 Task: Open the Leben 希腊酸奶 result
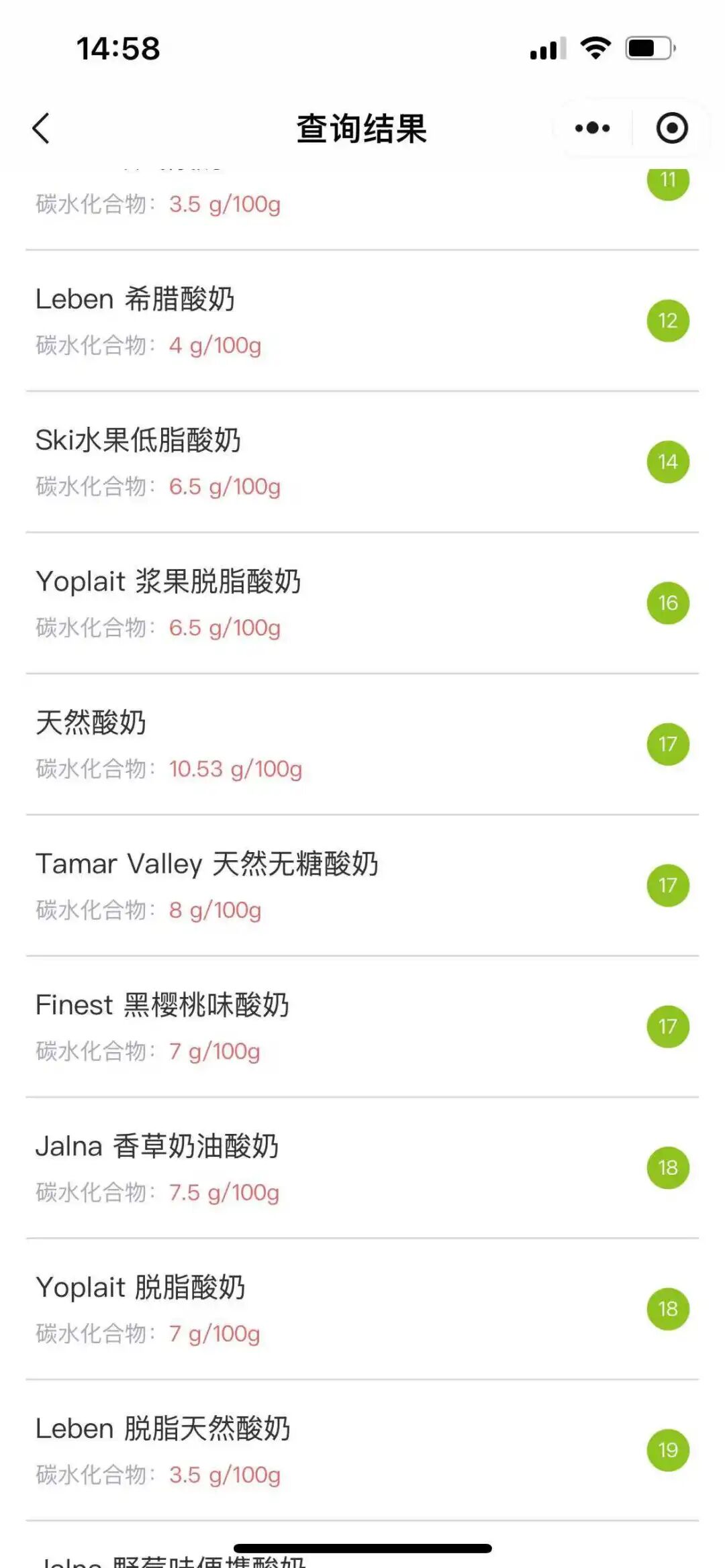pyautogui.click(x=362, y=321)
